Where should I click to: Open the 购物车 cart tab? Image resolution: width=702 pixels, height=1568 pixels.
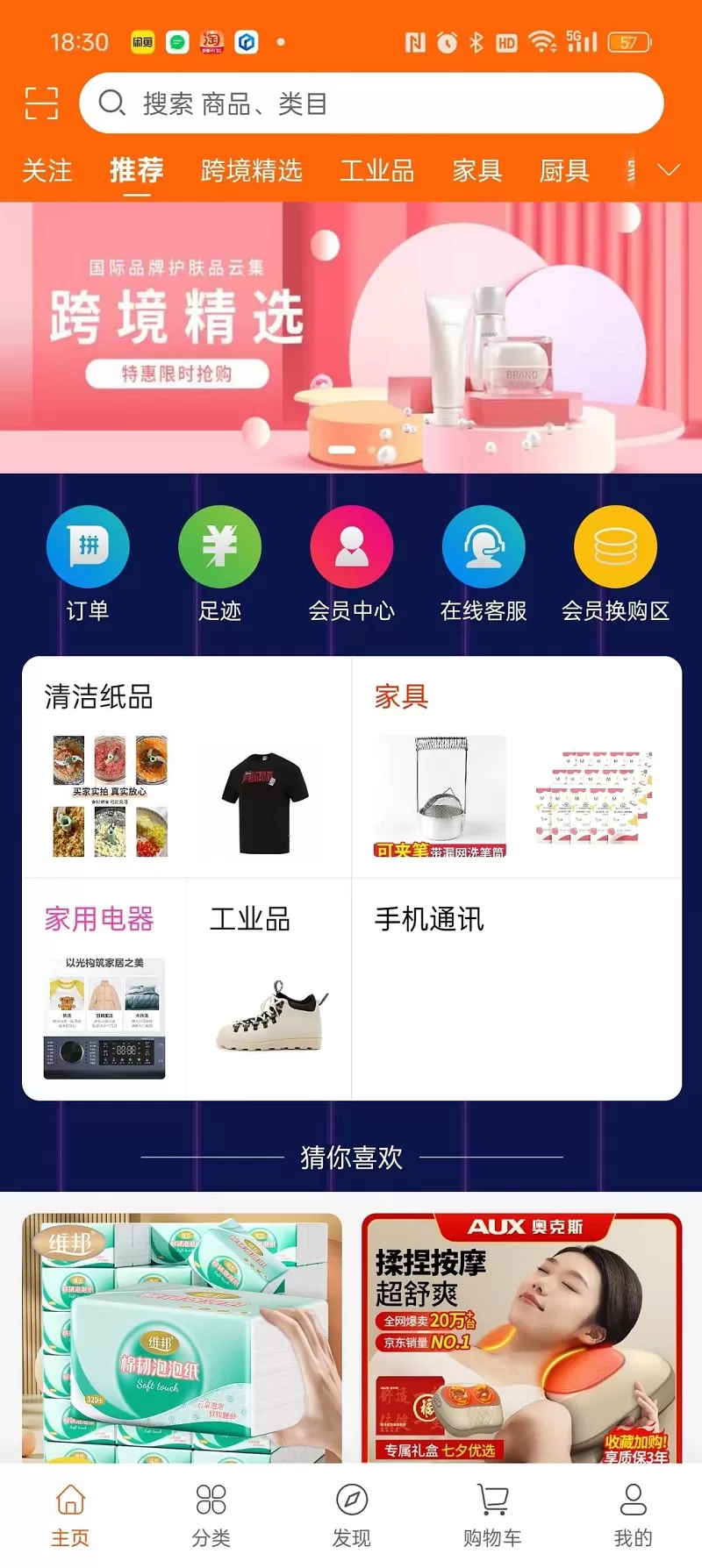point(492,1515)
